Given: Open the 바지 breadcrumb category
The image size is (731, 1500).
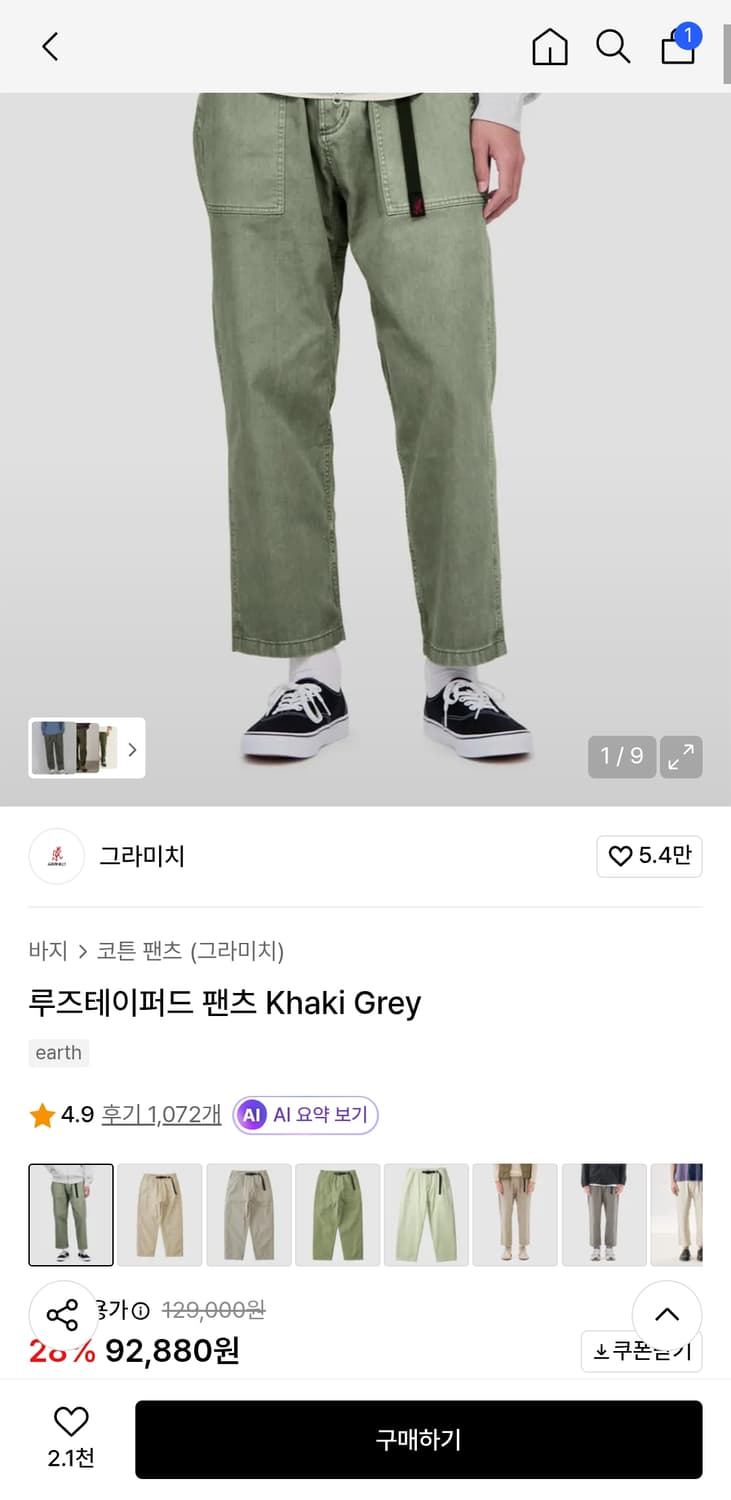Looking at the screenshot, I should click(47, 951).
